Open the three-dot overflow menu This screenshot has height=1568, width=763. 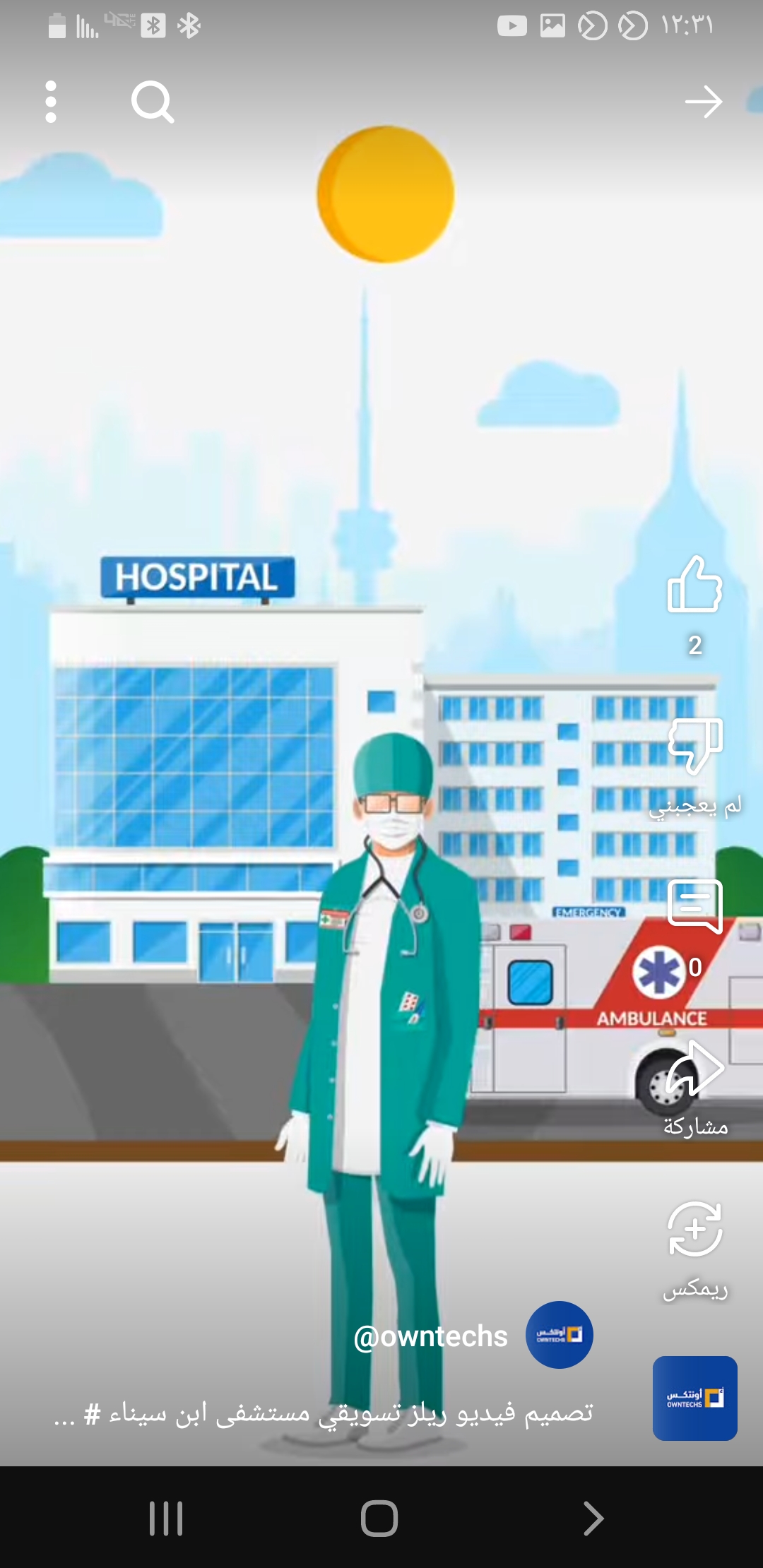coord(51,102)
